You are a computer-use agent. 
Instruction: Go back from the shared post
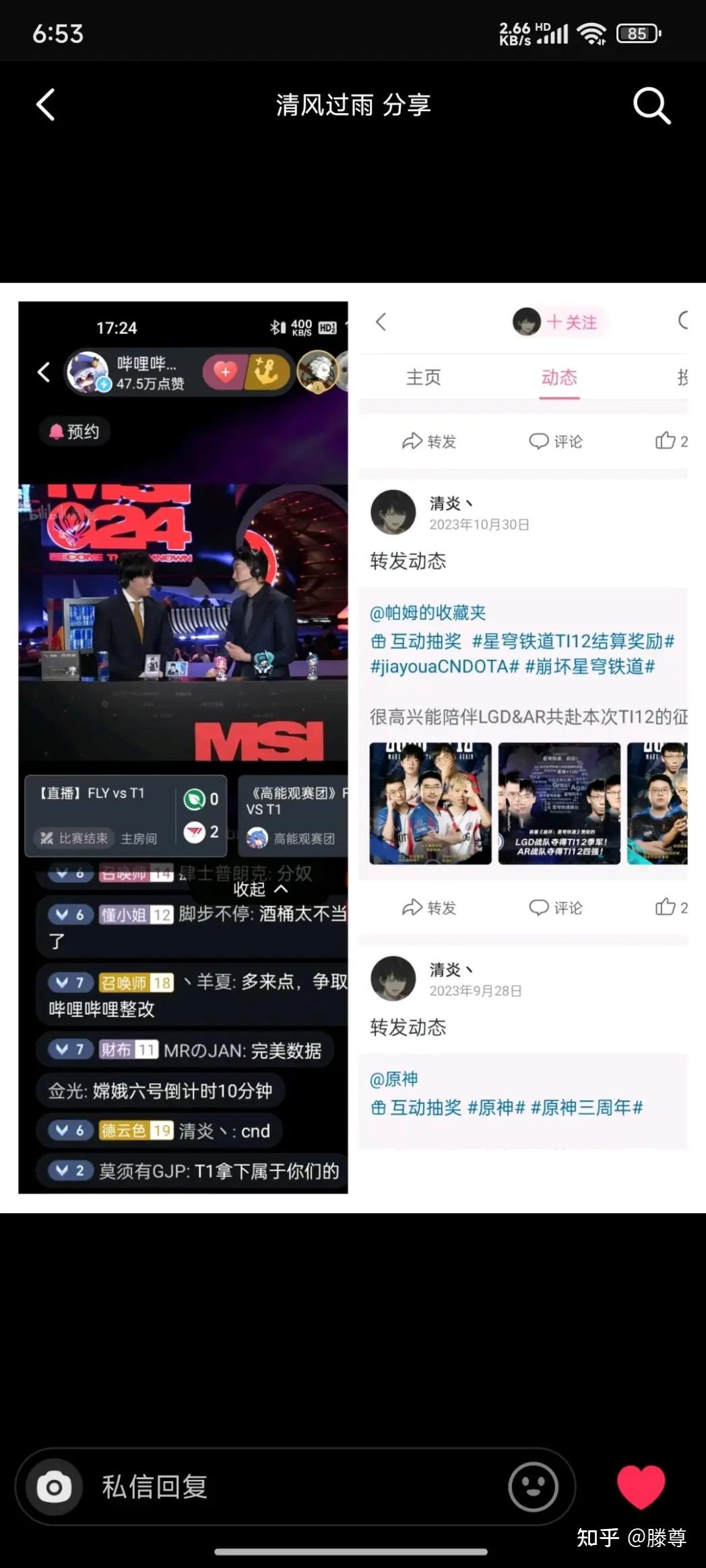(x=45, y=105)
